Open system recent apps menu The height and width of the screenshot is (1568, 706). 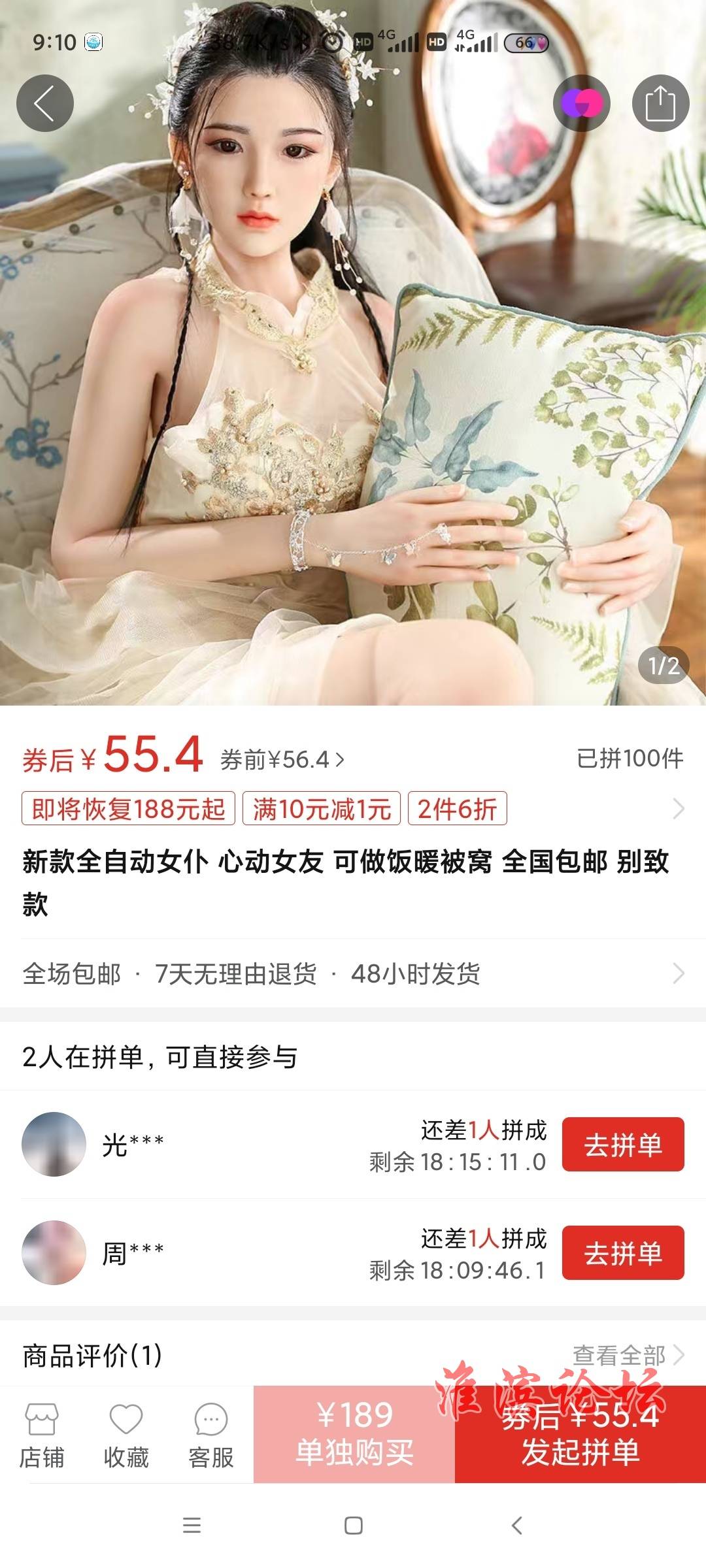click(192, 1526)
